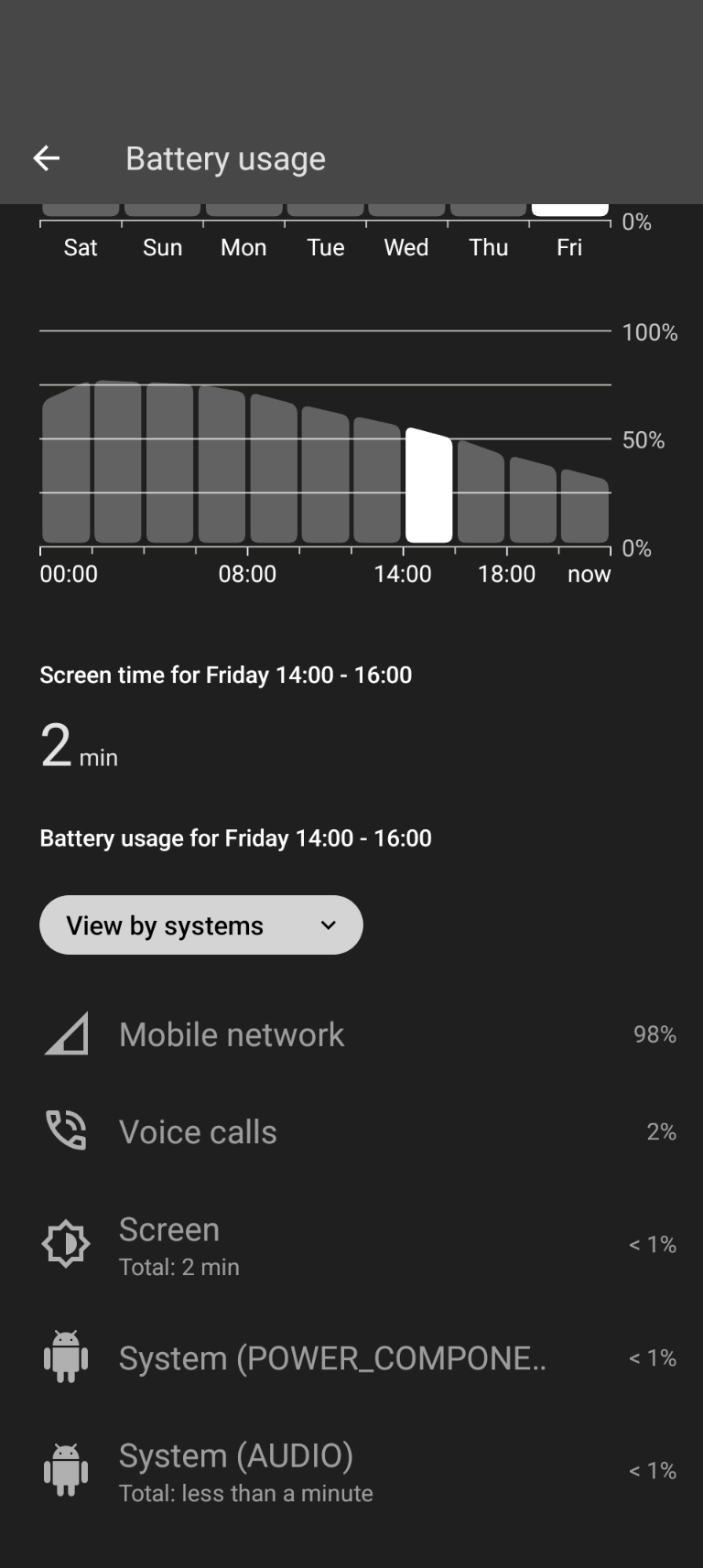703x1568 pixels.
Task: Select the Thu daily bar
Action: pyautogui.click(x=488, y=211)
